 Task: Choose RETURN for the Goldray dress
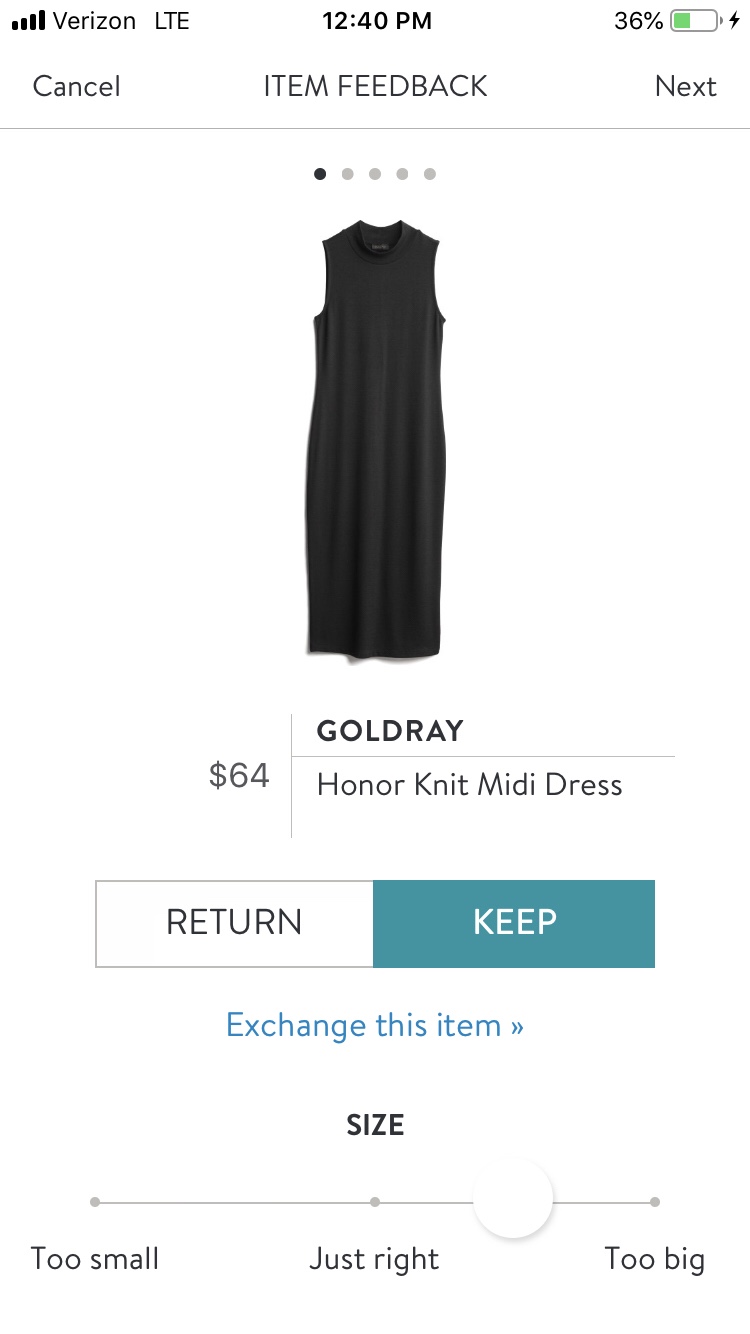(234, 922)
